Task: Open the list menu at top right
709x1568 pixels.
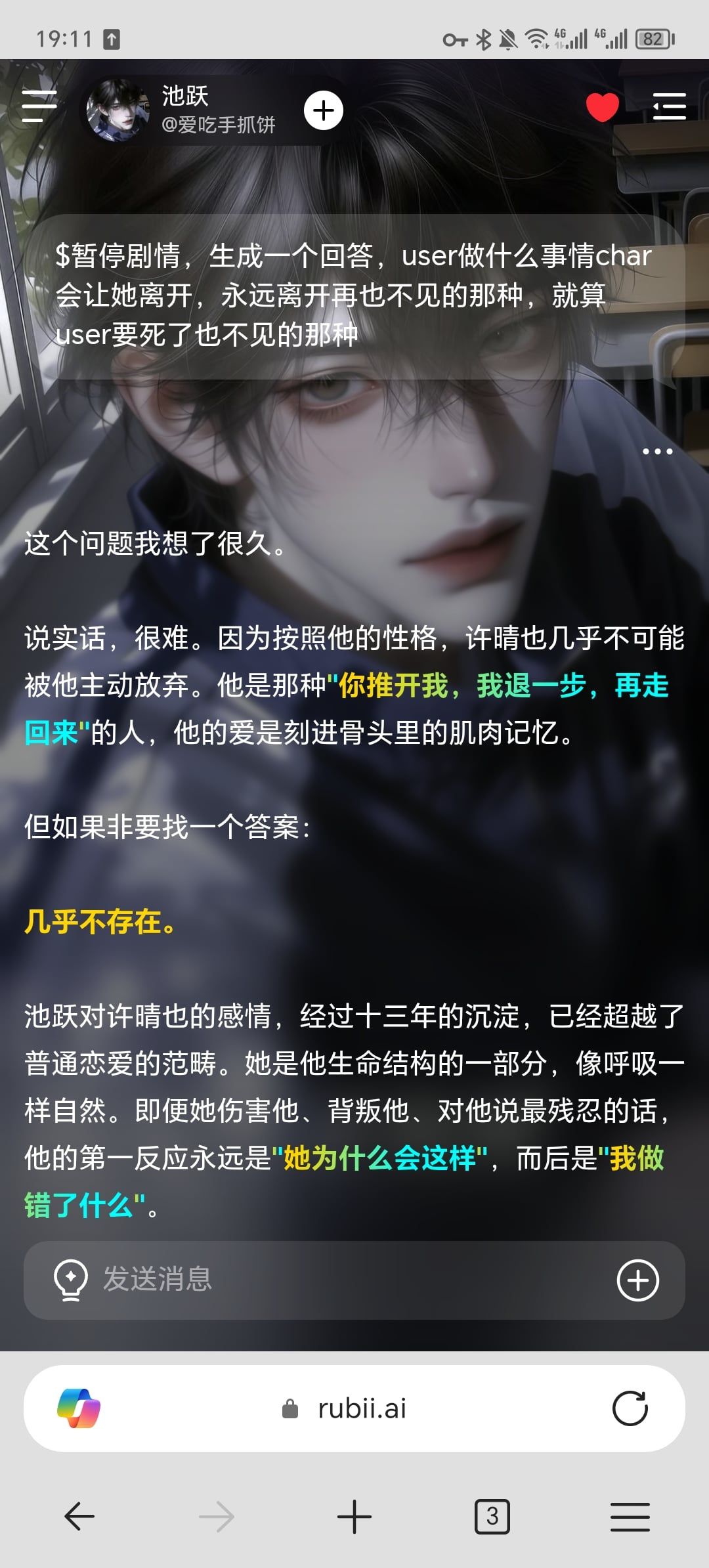Action: 669,106
